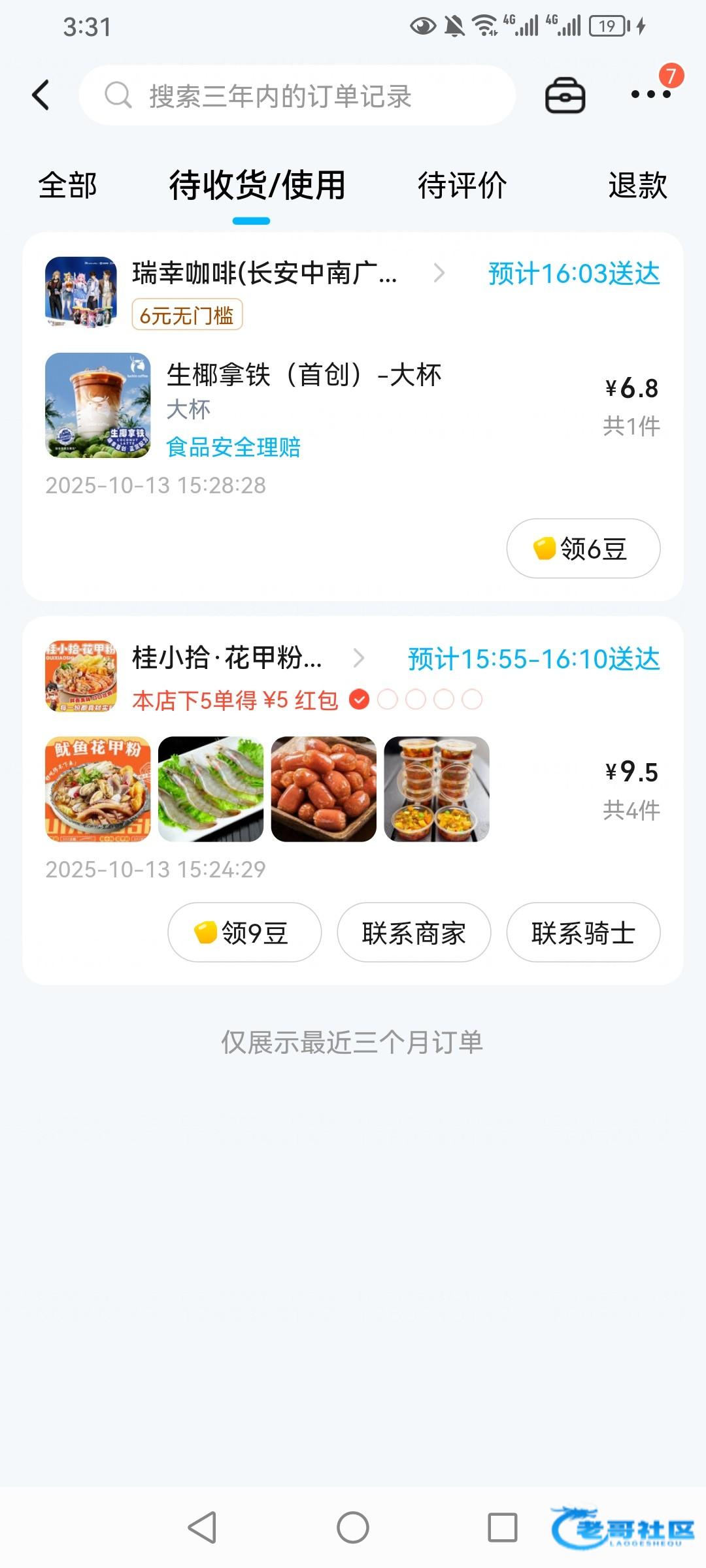This screenshot has height=1568, width=706.
Task: Claim the 领6豆 reward
Action: click(x=583, y=549)
